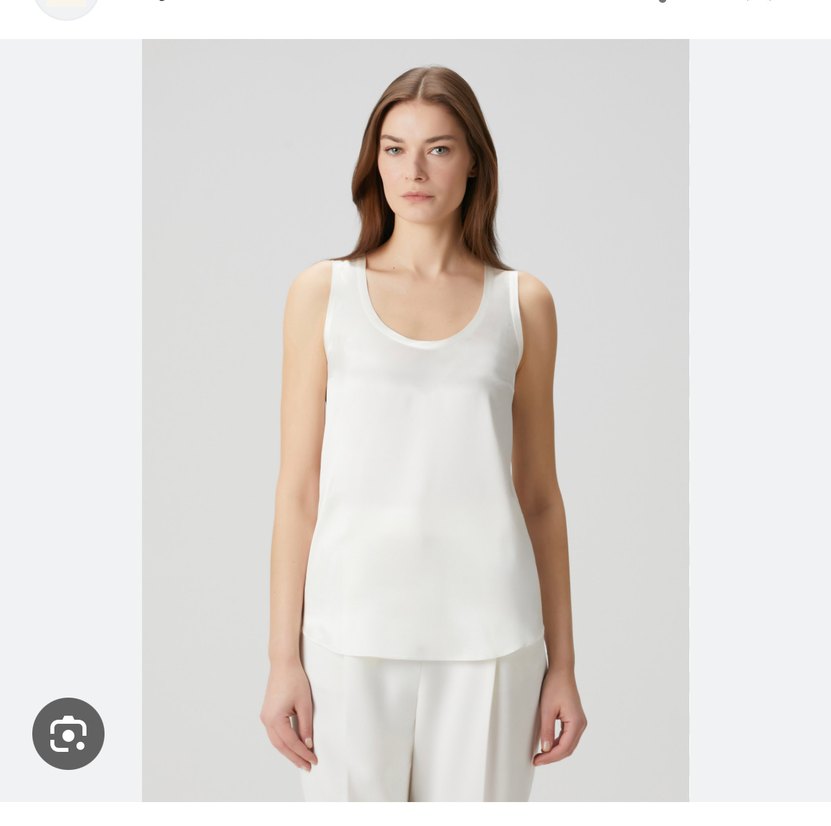Viewport: 831px width, 826px height.
Task: Search this image with Google Lens
Action: click(x=68, y=733)
